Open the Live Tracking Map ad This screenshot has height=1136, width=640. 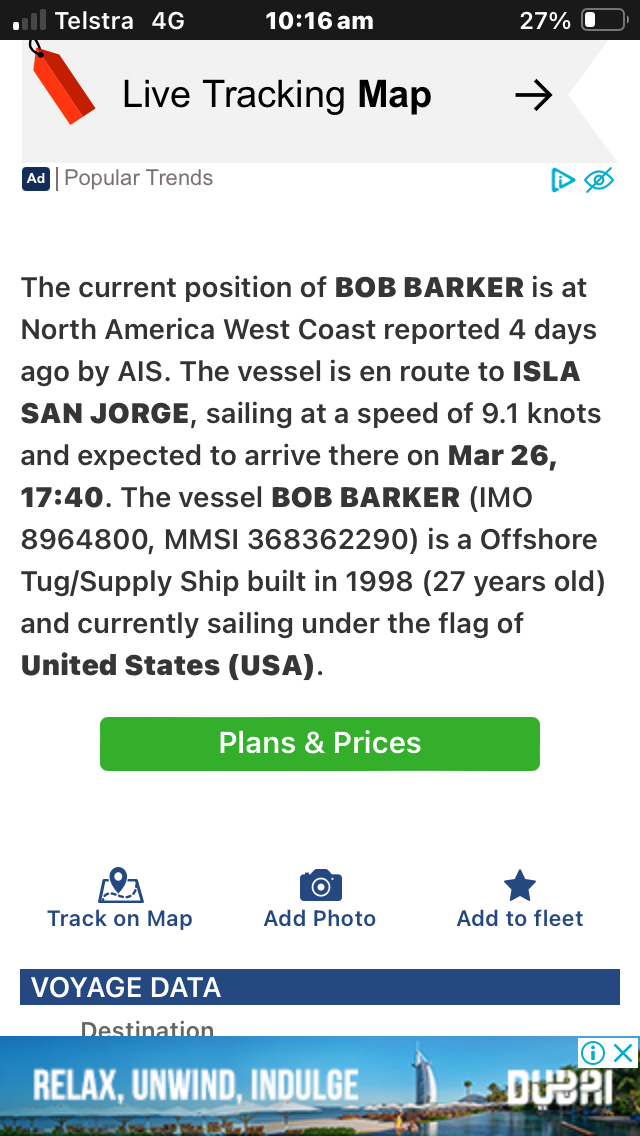pos(300,96)
